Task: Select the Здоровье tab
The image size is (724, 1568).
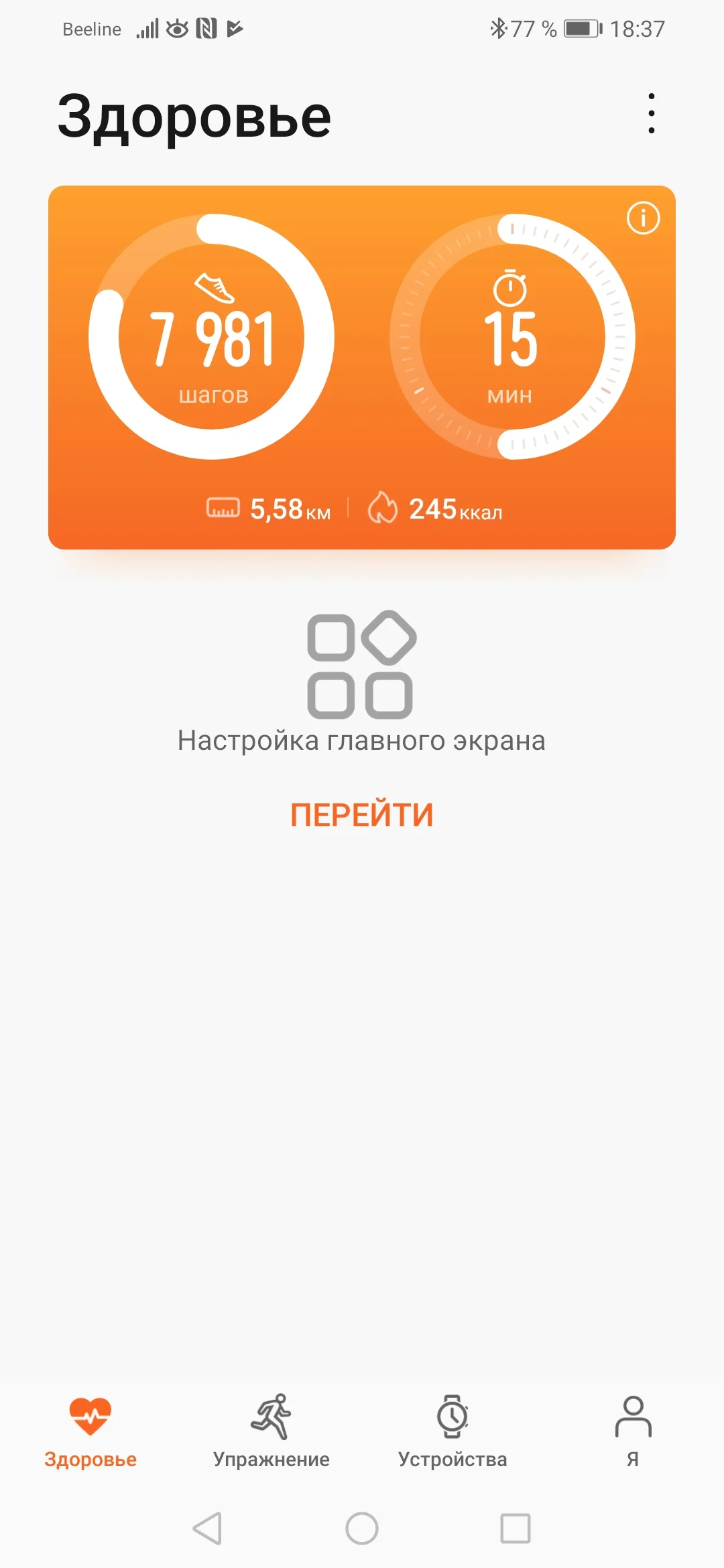Action: pos(90,1429)
